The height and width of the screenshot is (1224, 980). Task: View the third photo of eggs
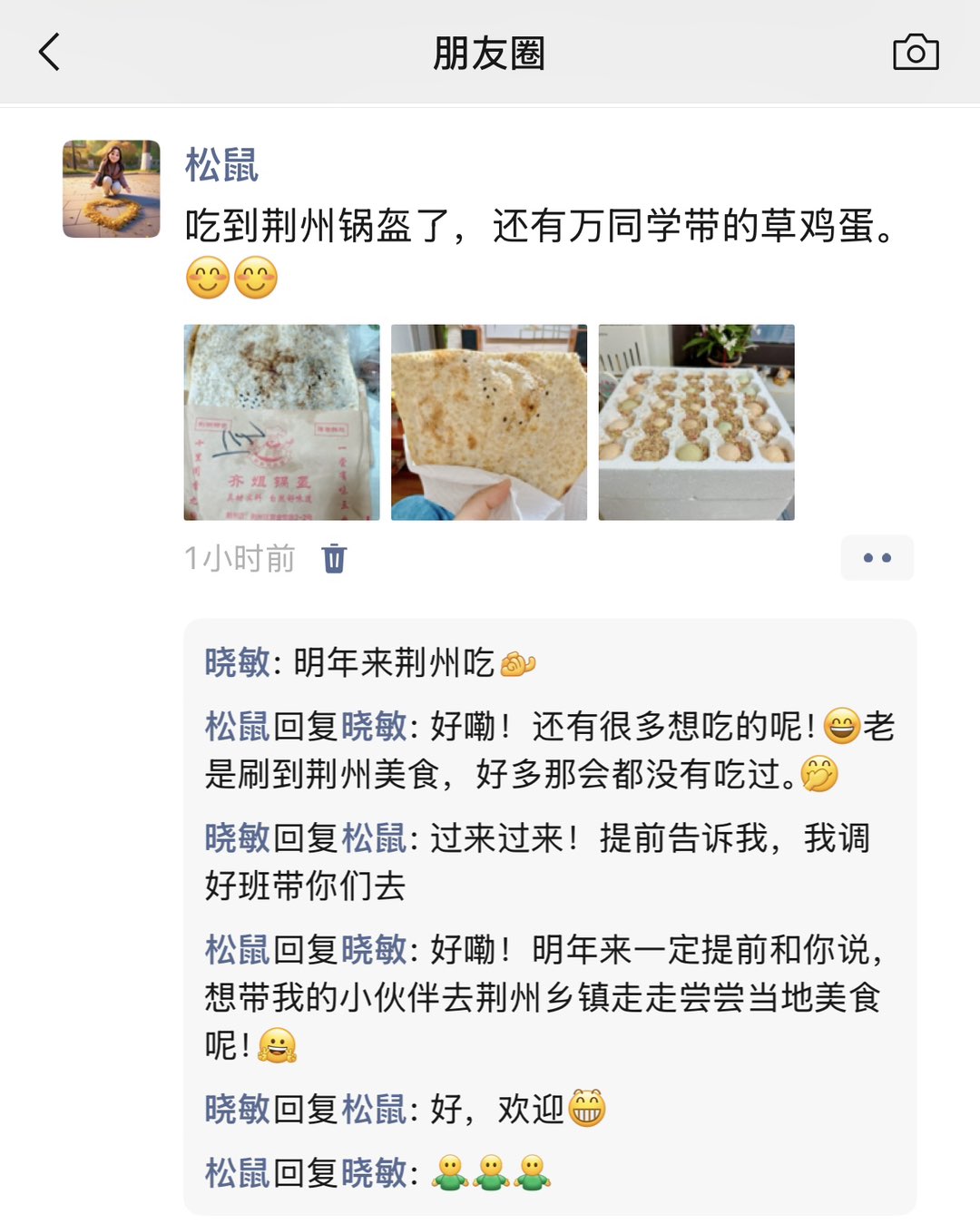coord(696,422)
